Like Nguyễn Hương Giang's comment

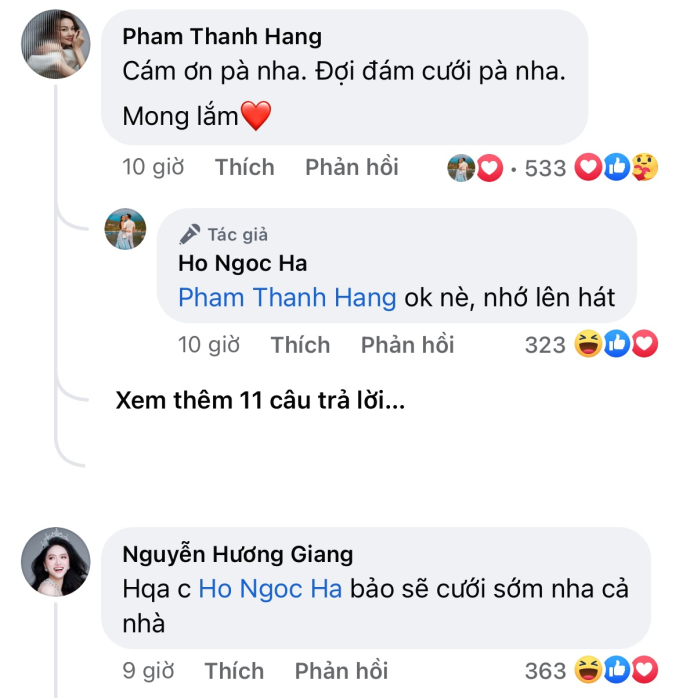(234, 670)
